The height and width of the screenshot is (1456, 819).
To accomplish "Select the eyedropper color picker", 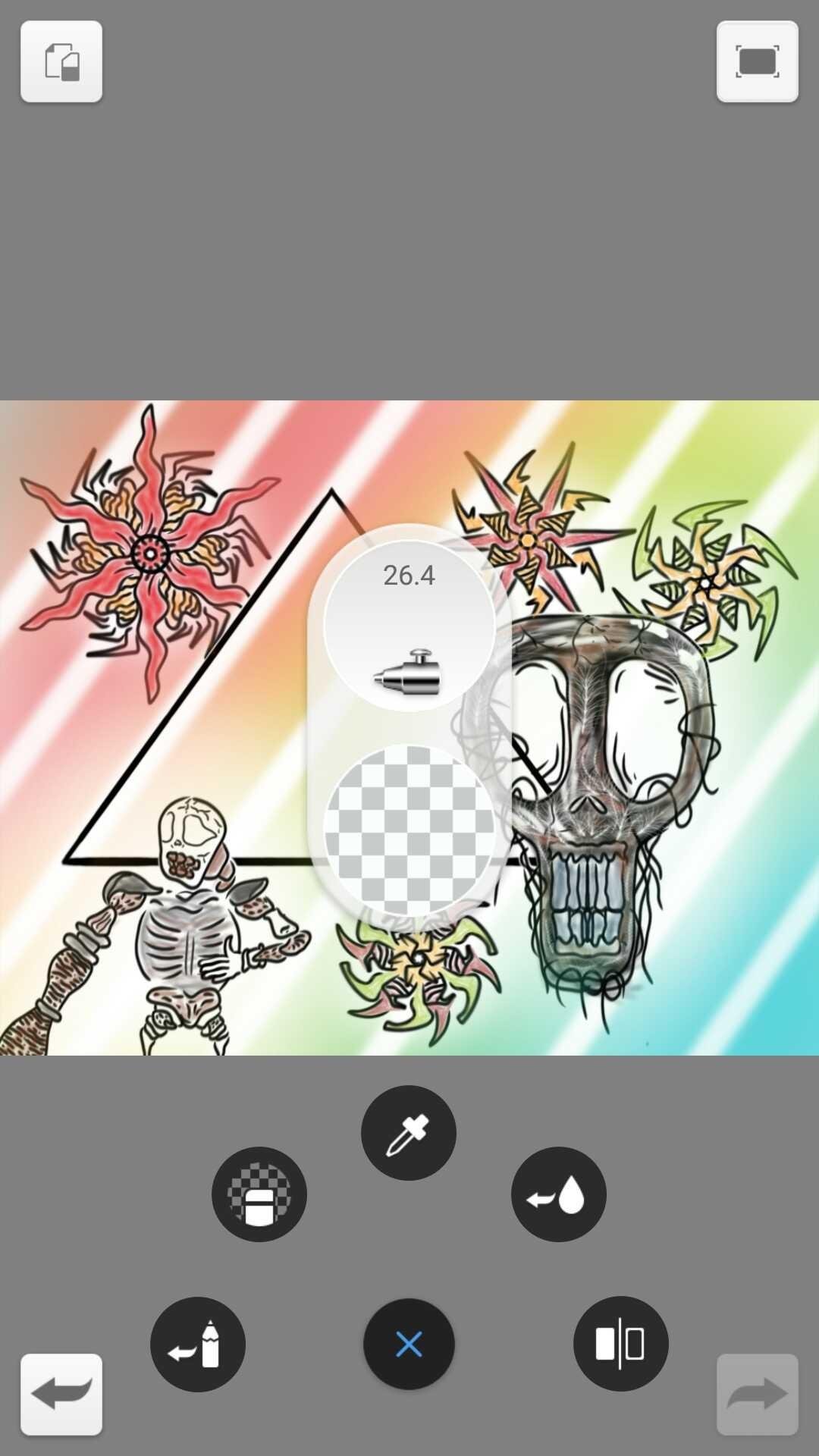I will point(409,1133).
